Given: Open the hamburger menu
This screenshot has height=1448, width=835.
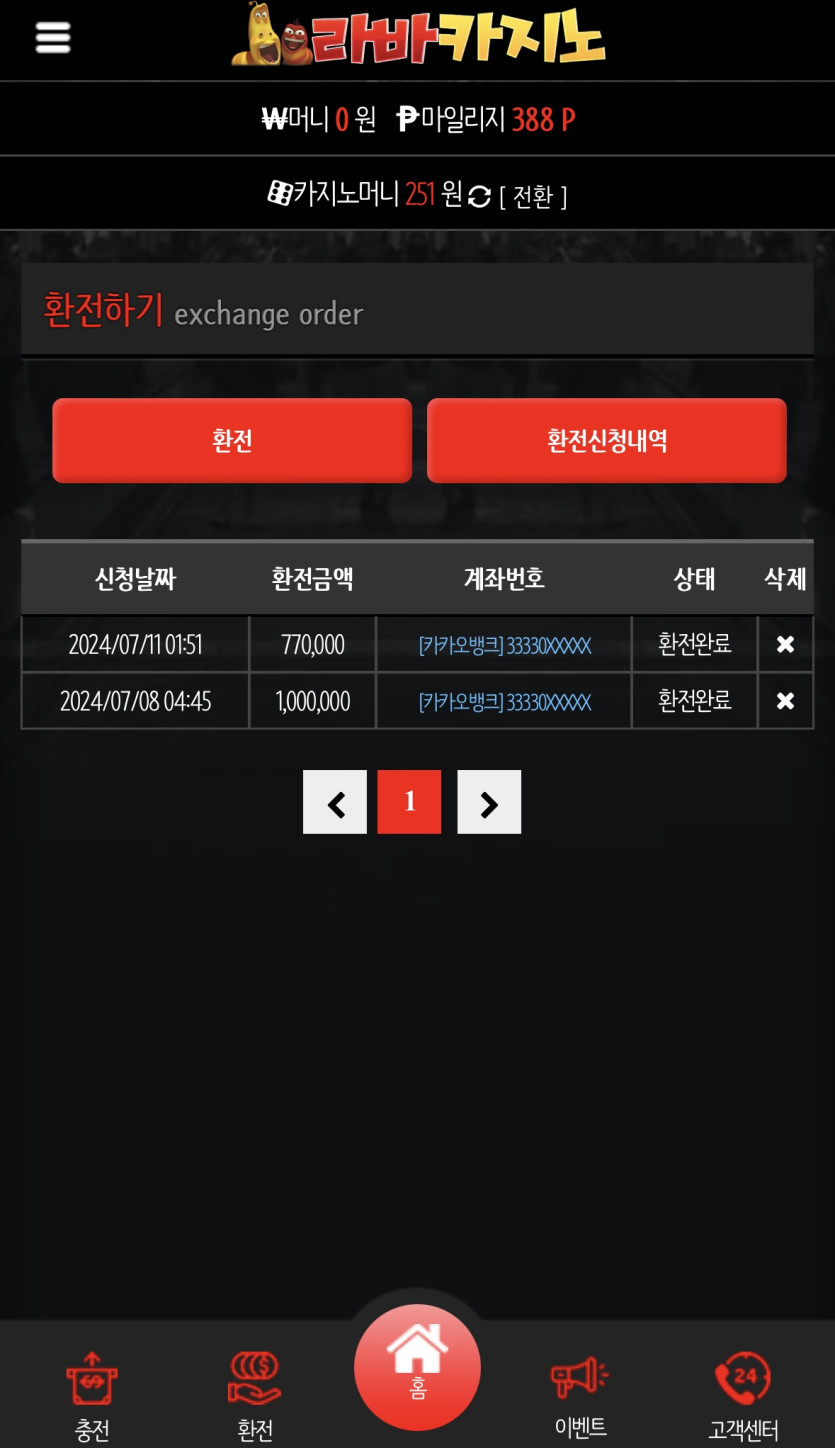Looking at the screenshot, I should [53, 38].
